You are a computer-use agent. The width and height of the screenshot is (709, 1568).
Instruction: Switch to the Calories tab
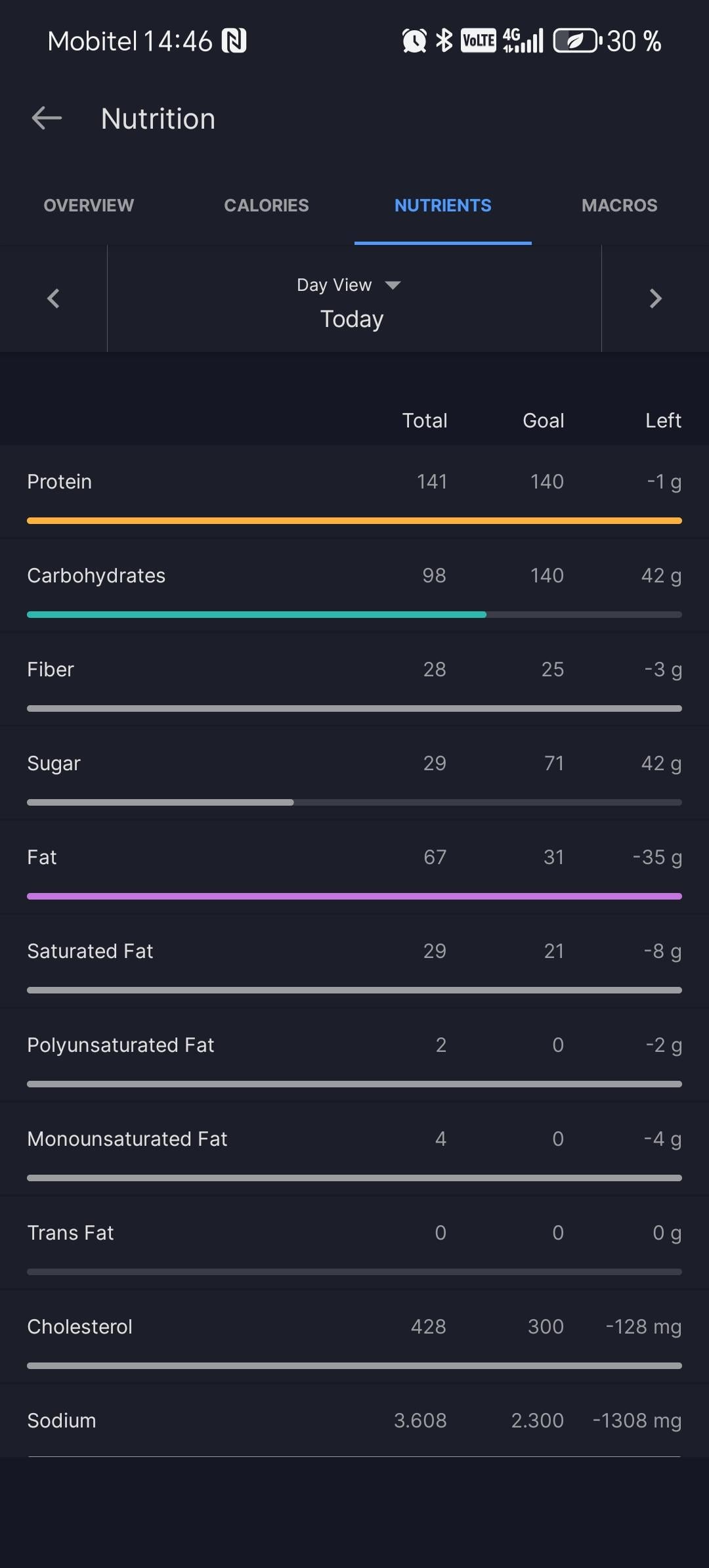tap(266, 206)
